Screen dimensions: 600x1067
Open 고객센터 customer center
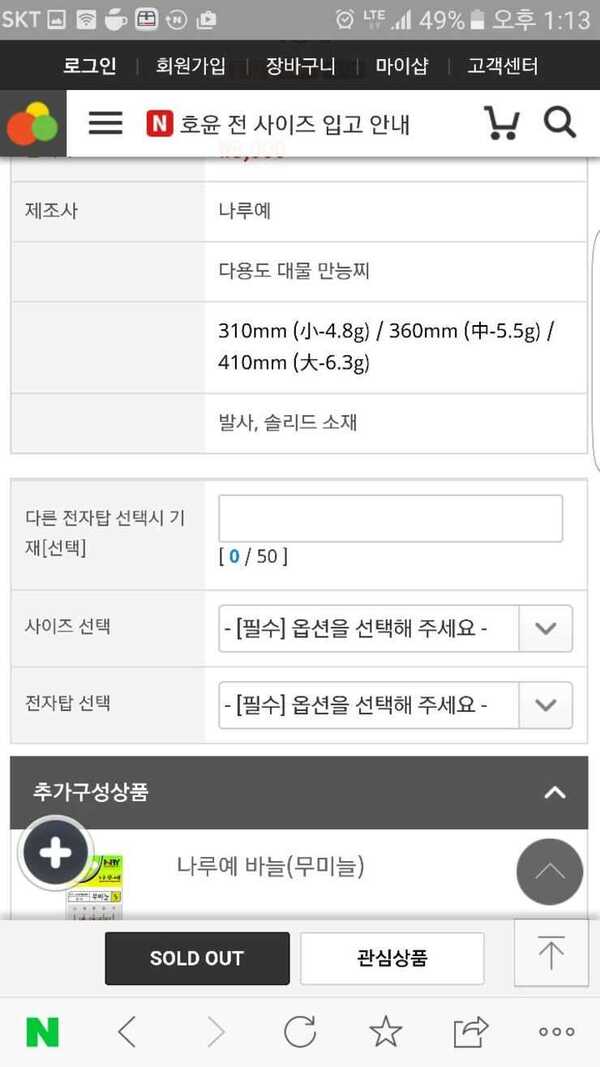(x=502, y=66)
